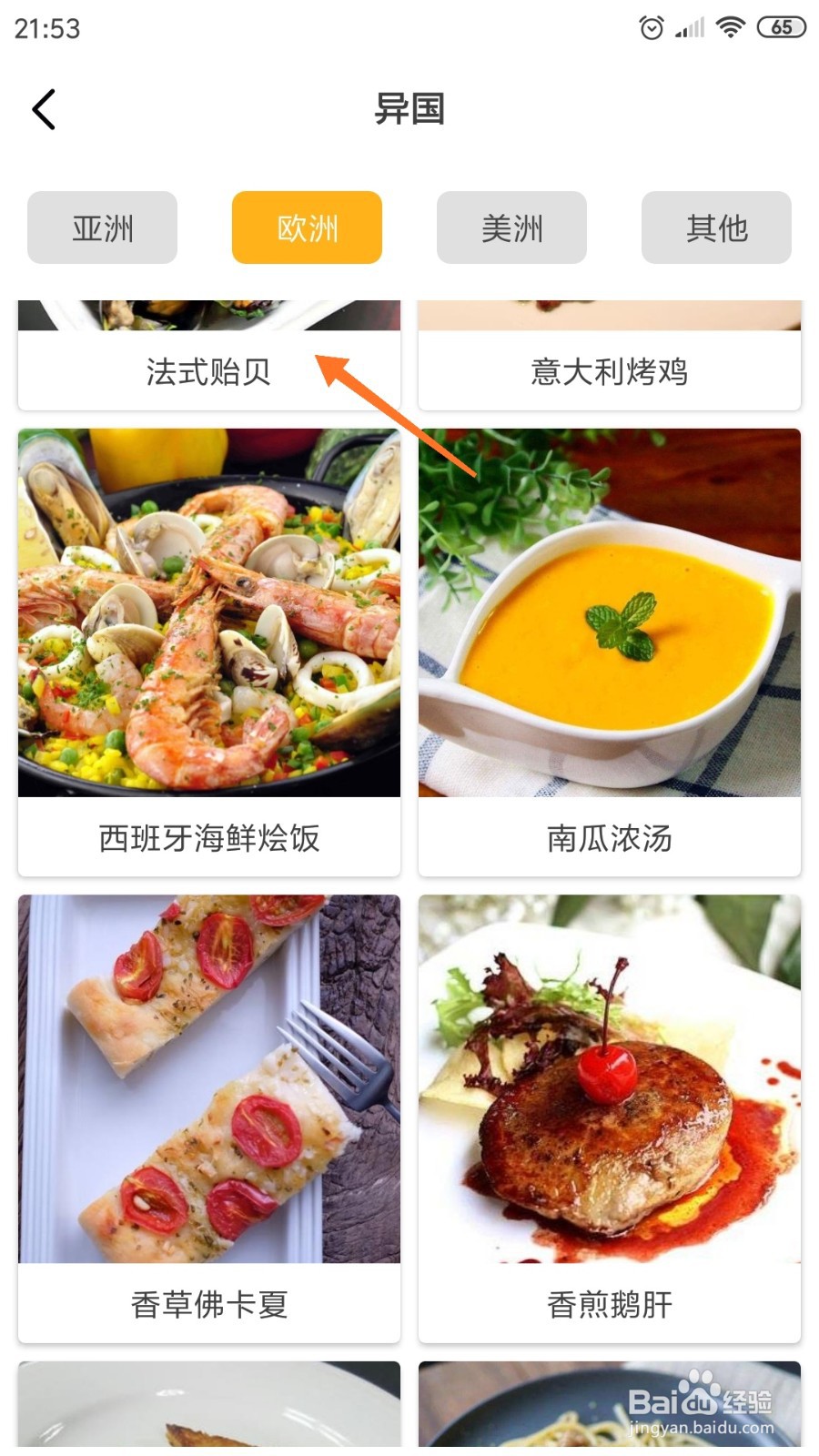Tap the Baidu Jingyan watermark logo

coord(701,1401)
